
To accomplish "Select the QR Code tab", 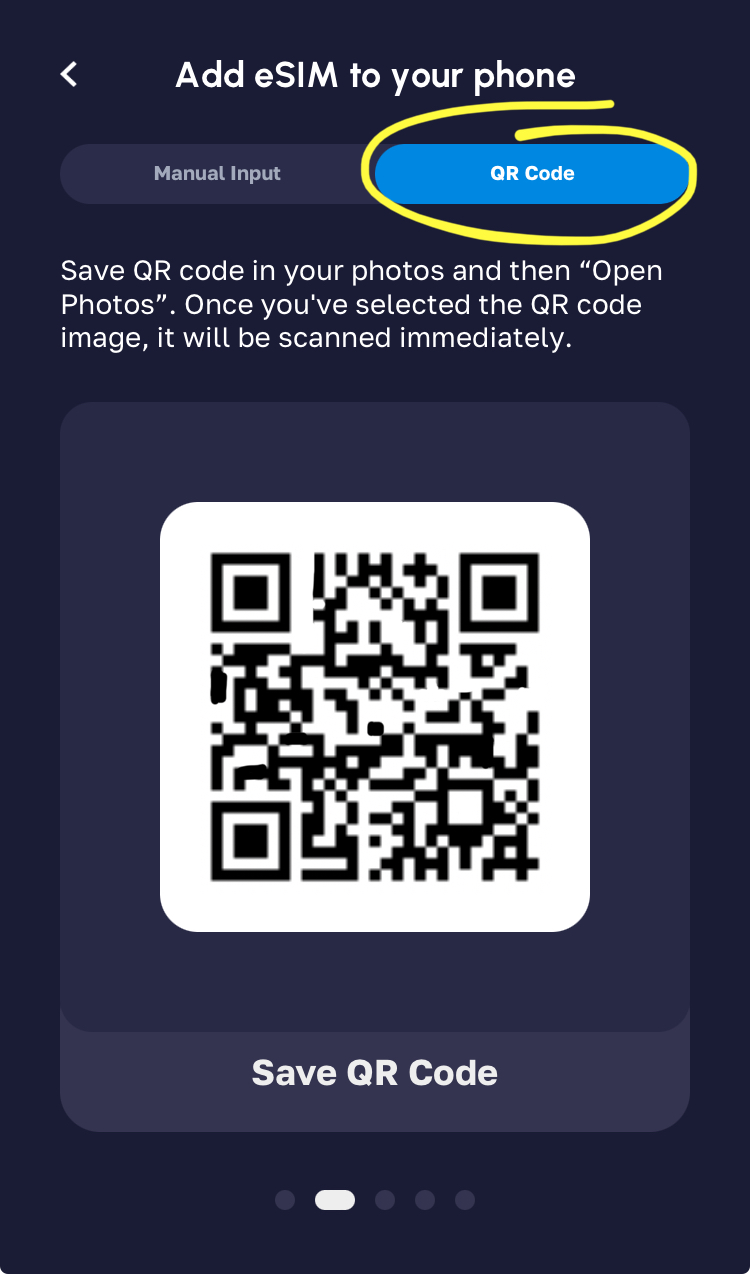I will point(532,174).
